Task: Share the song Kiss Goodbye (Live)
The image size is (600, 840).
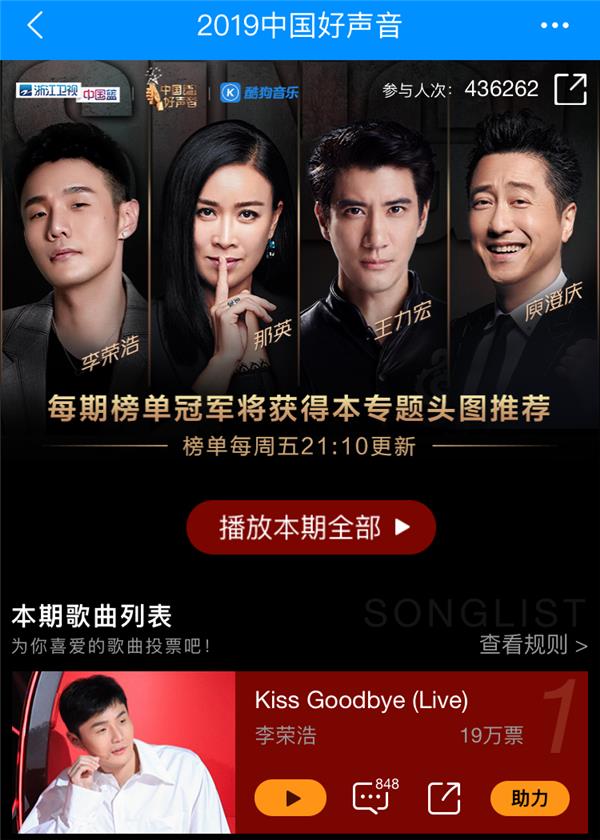Action: 443,798
